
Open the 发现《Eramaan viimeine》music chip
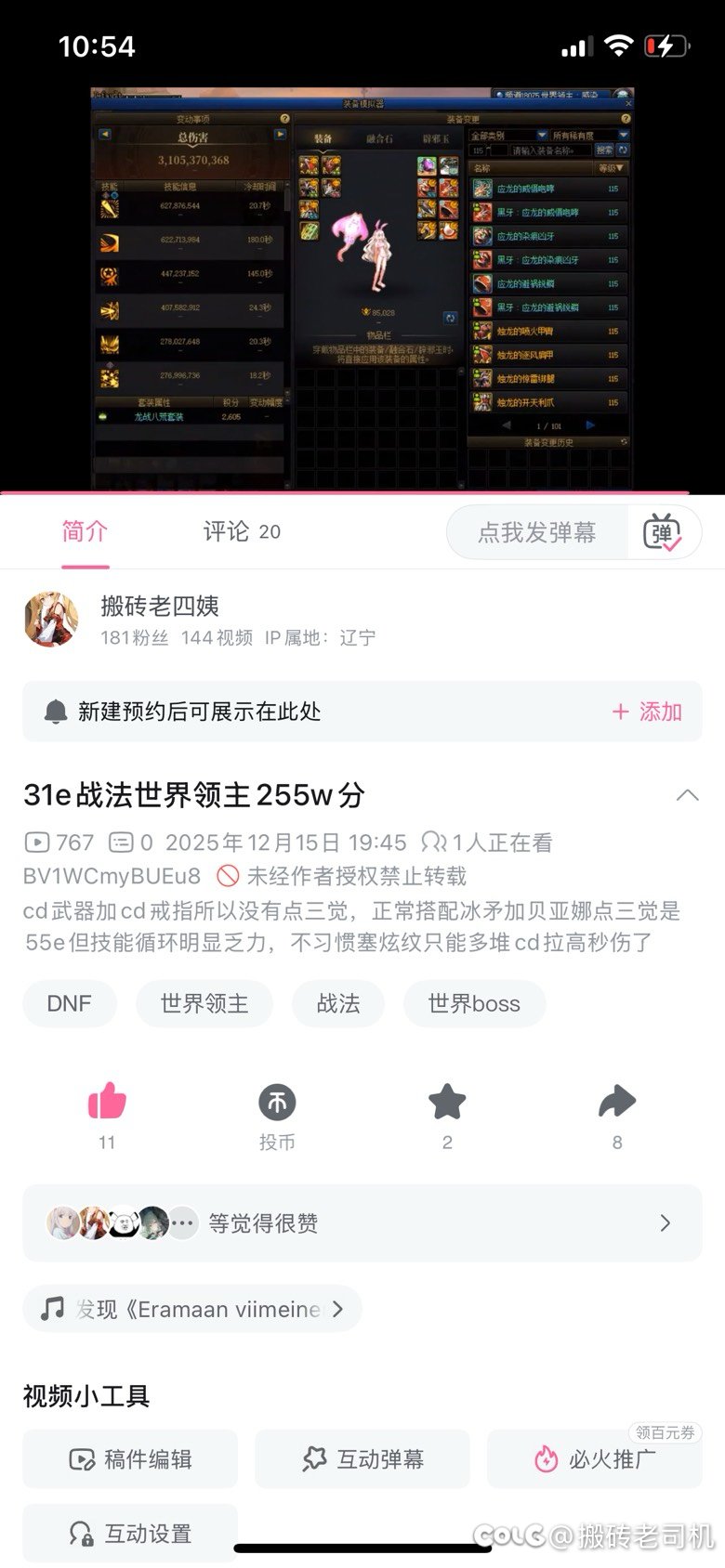coord(192,1309)
